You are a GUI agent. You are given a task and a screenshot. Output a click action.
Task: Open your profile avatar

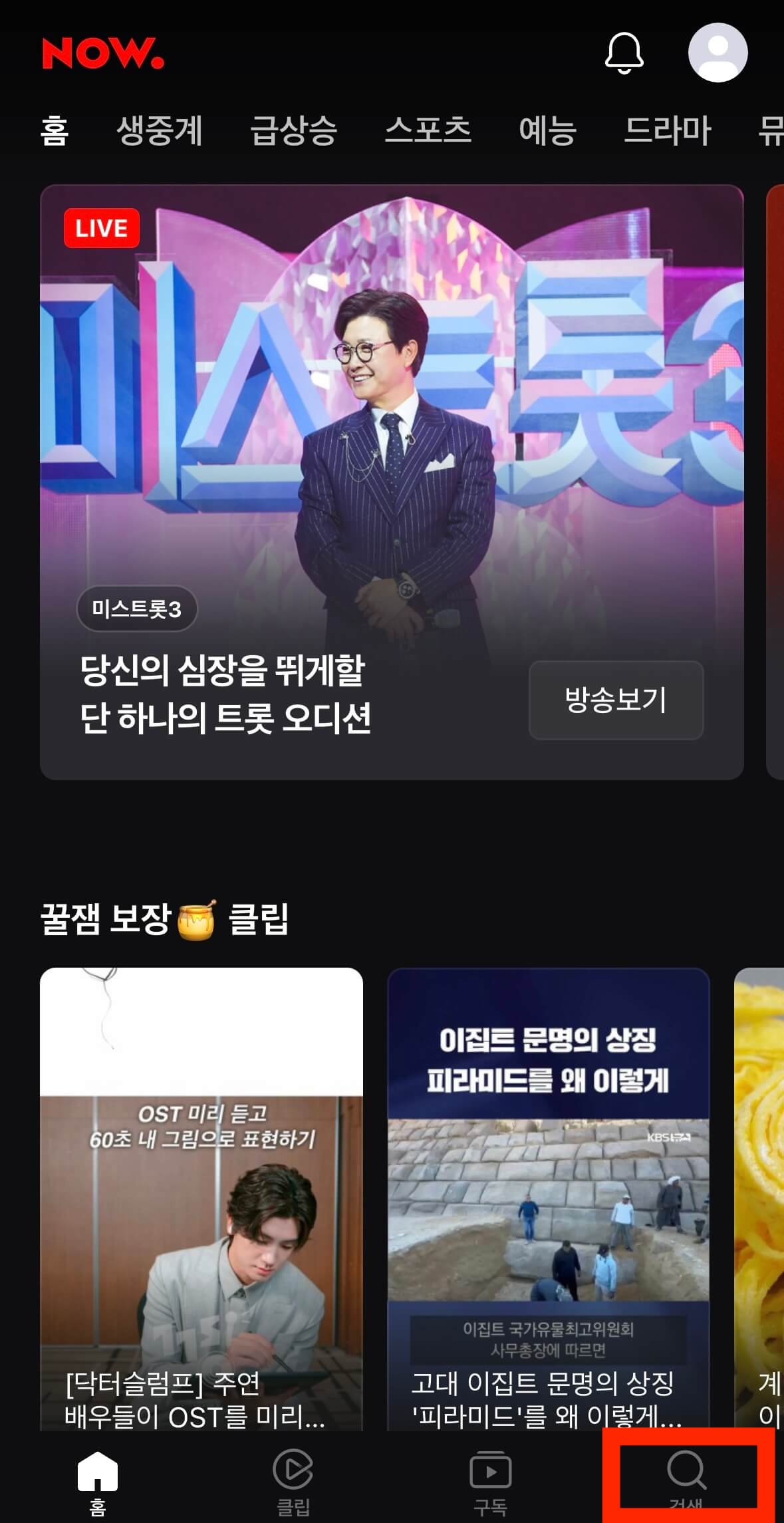coord(717,53)
